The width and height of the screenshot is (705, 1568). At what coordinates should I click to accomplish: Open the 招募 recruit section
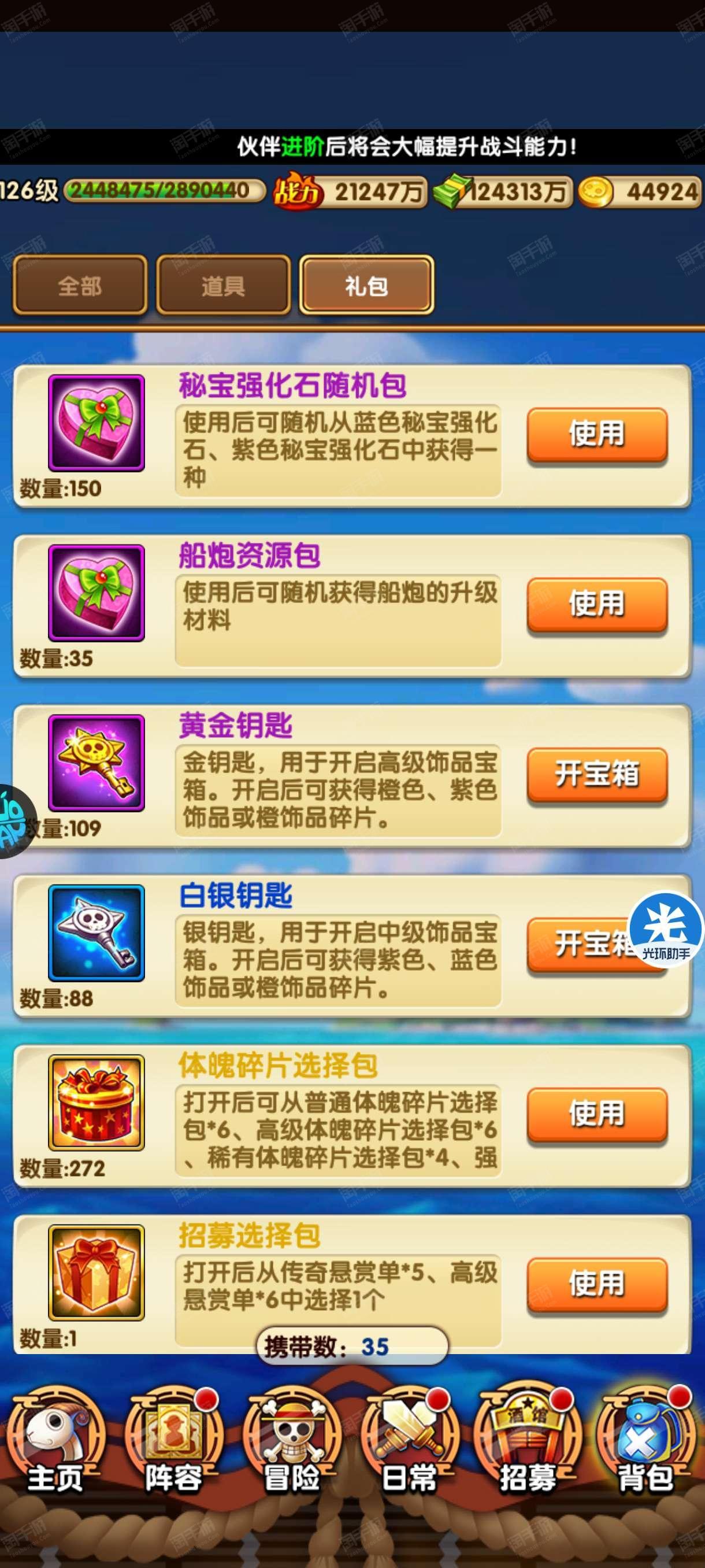tap(528, 1444)
